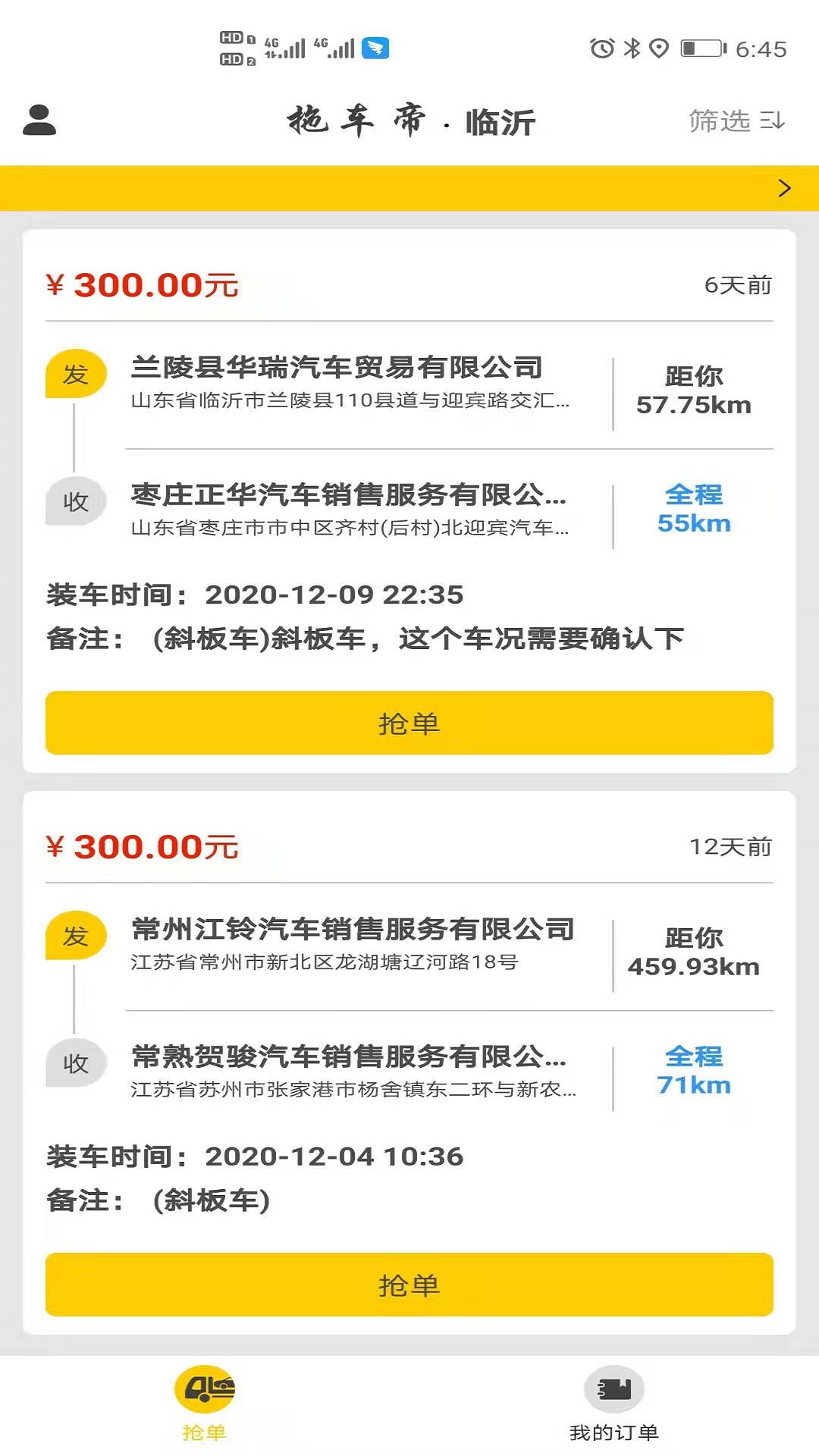This screenshot has height=1456, width=819.
Task: Tap 抢单 on the 常州江铃汽车 order
Action: [409, 1285]
